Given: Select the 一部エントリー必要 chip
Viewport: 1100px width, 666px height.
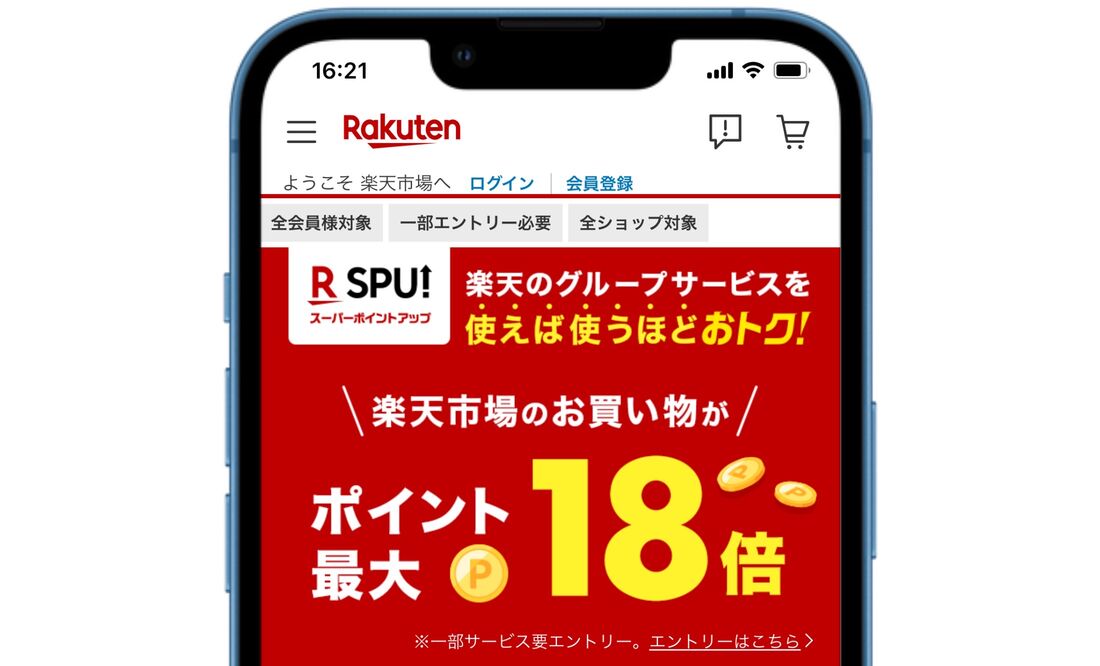Looking at the screenshot, I should 475,223.
